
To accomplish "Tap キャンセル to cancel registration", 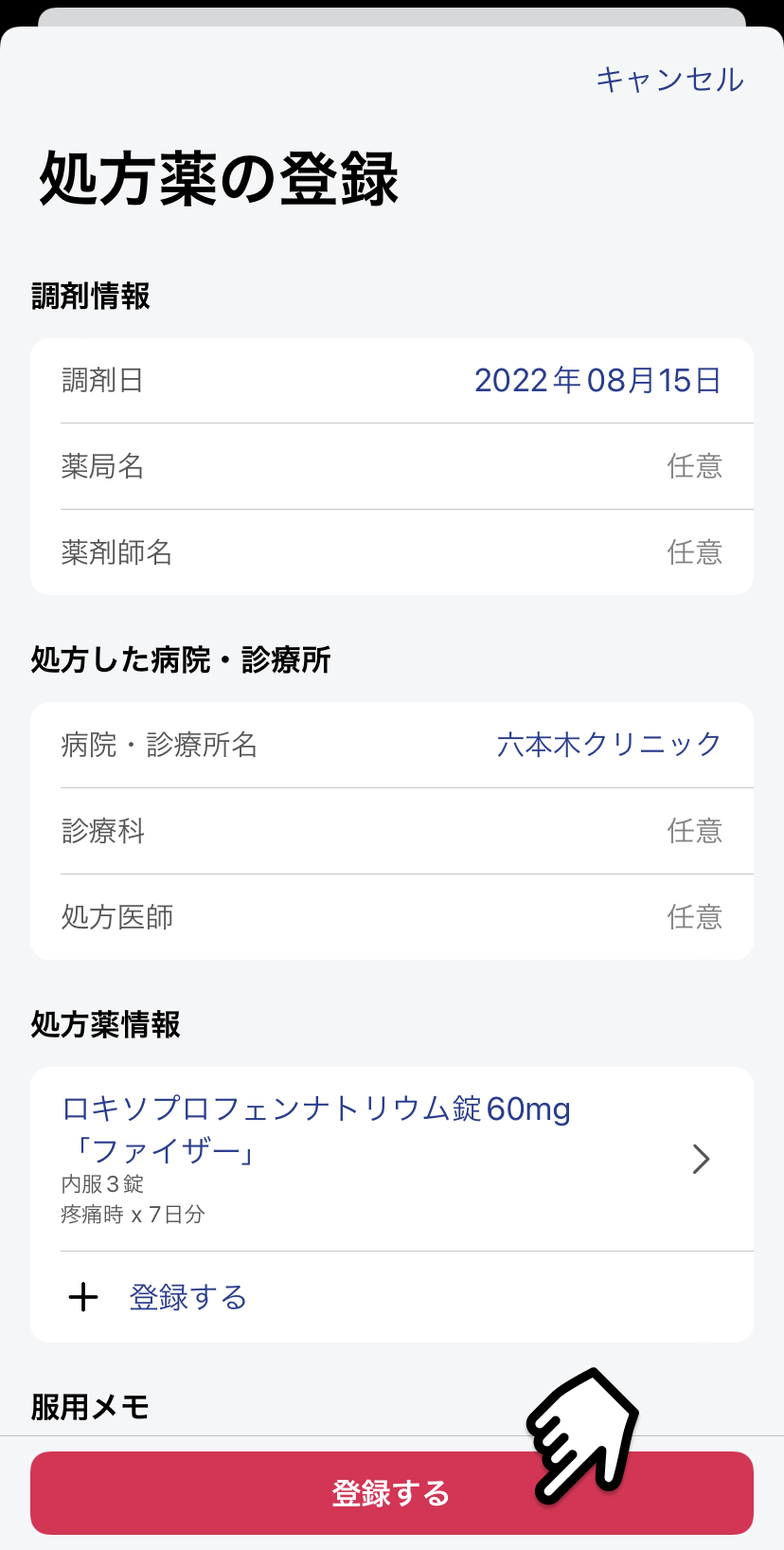I will coord(669,80).
